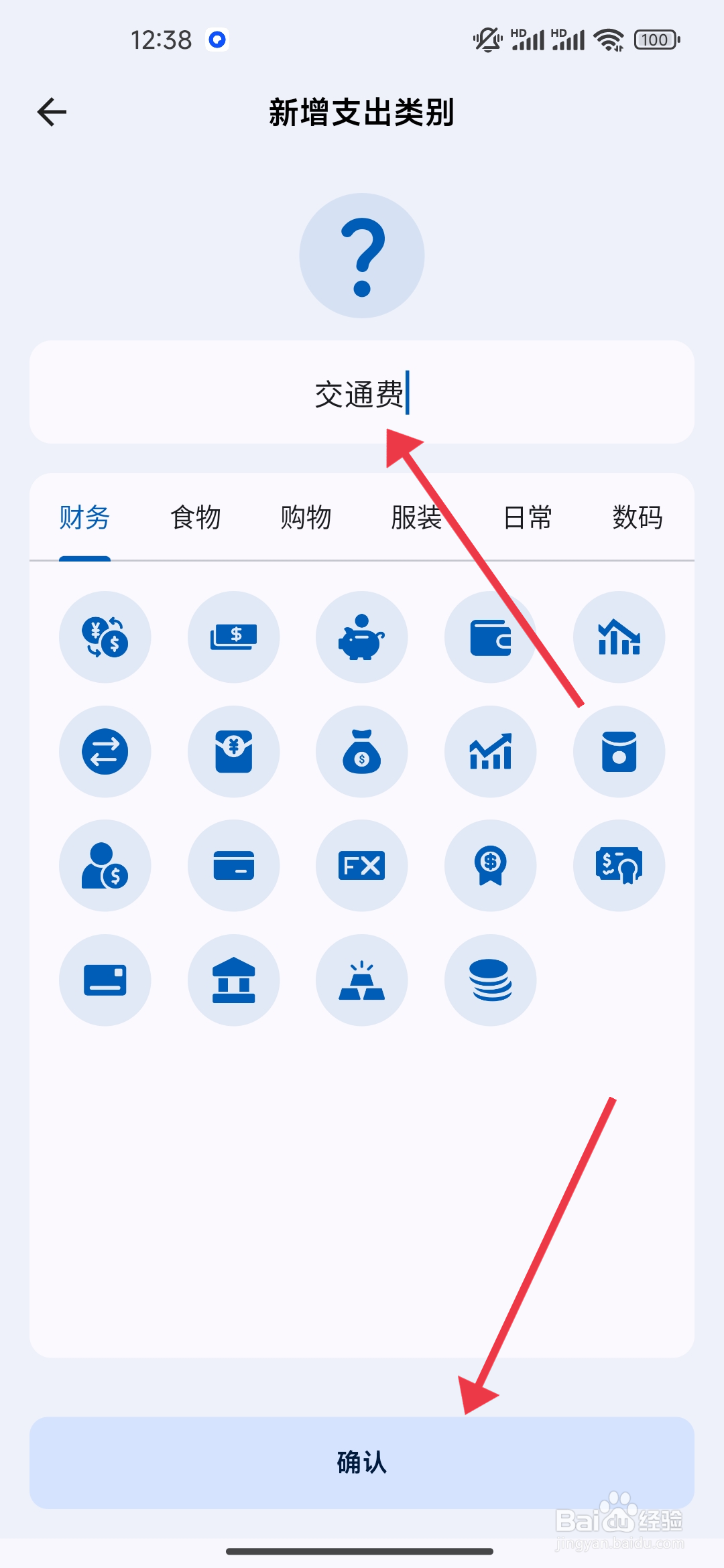724x1568 pixels.
Task: Select the currency exchange icon
Action: [105, 637]
